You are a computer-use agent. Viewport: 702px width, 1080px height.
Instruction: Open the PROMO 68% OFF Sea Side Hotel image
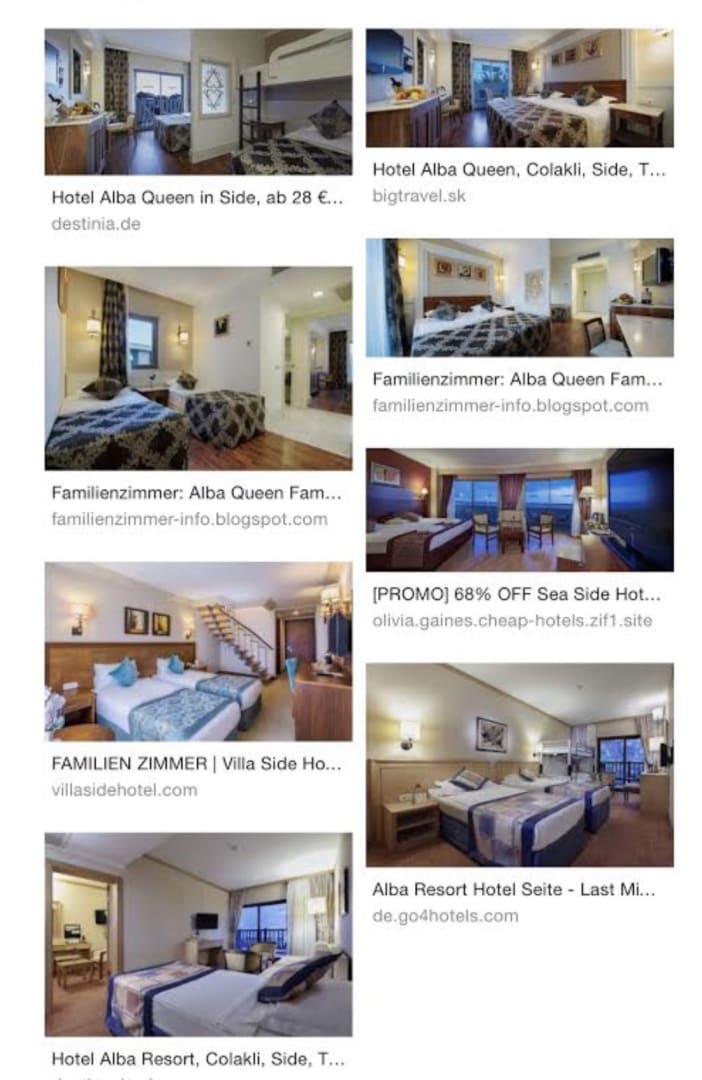(x=519, y=510)
